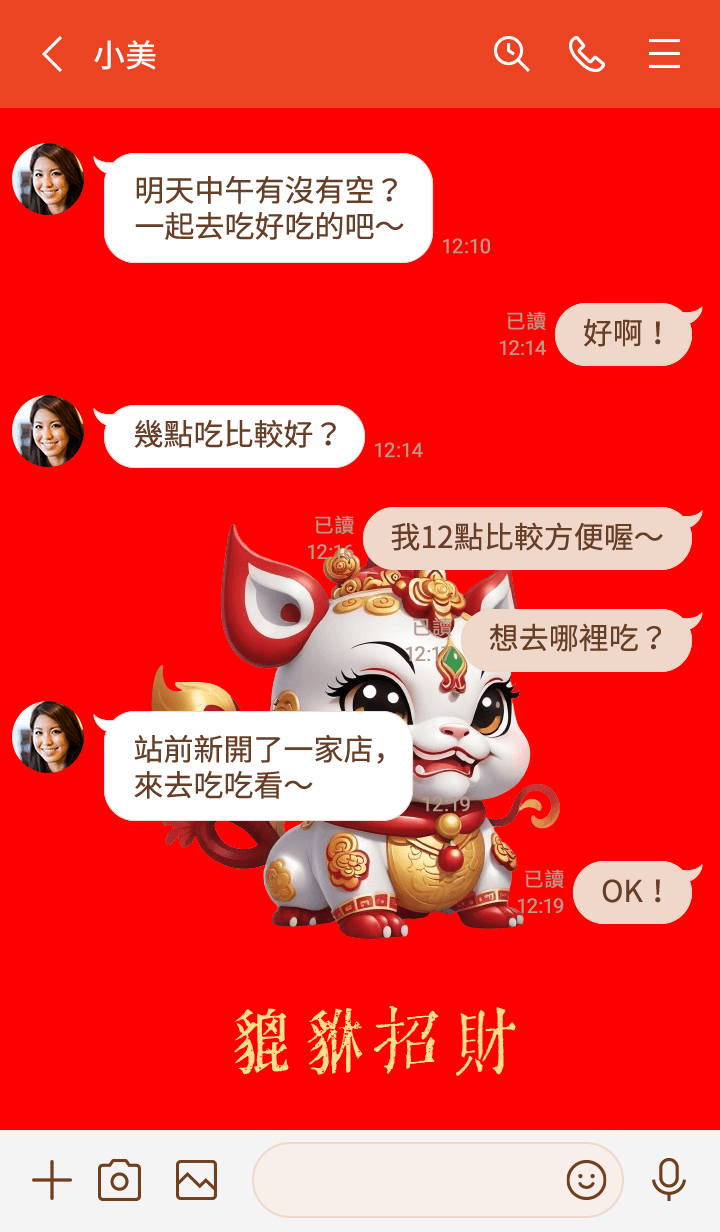Go back from the chat with 小美
Viewport: 720px width, 1232px height.
tap(52, 54)
